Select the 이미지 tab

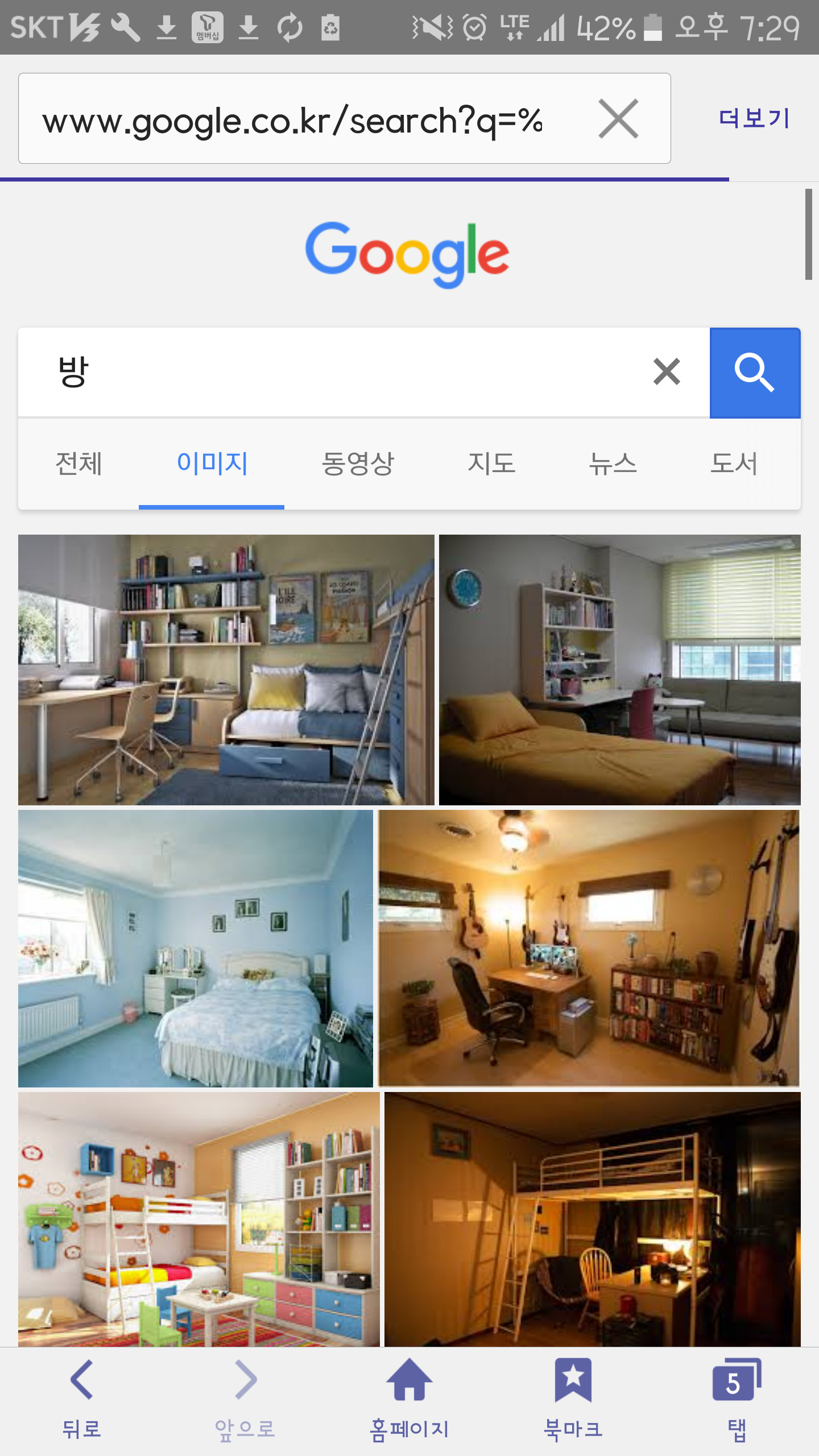pos(212,464)
